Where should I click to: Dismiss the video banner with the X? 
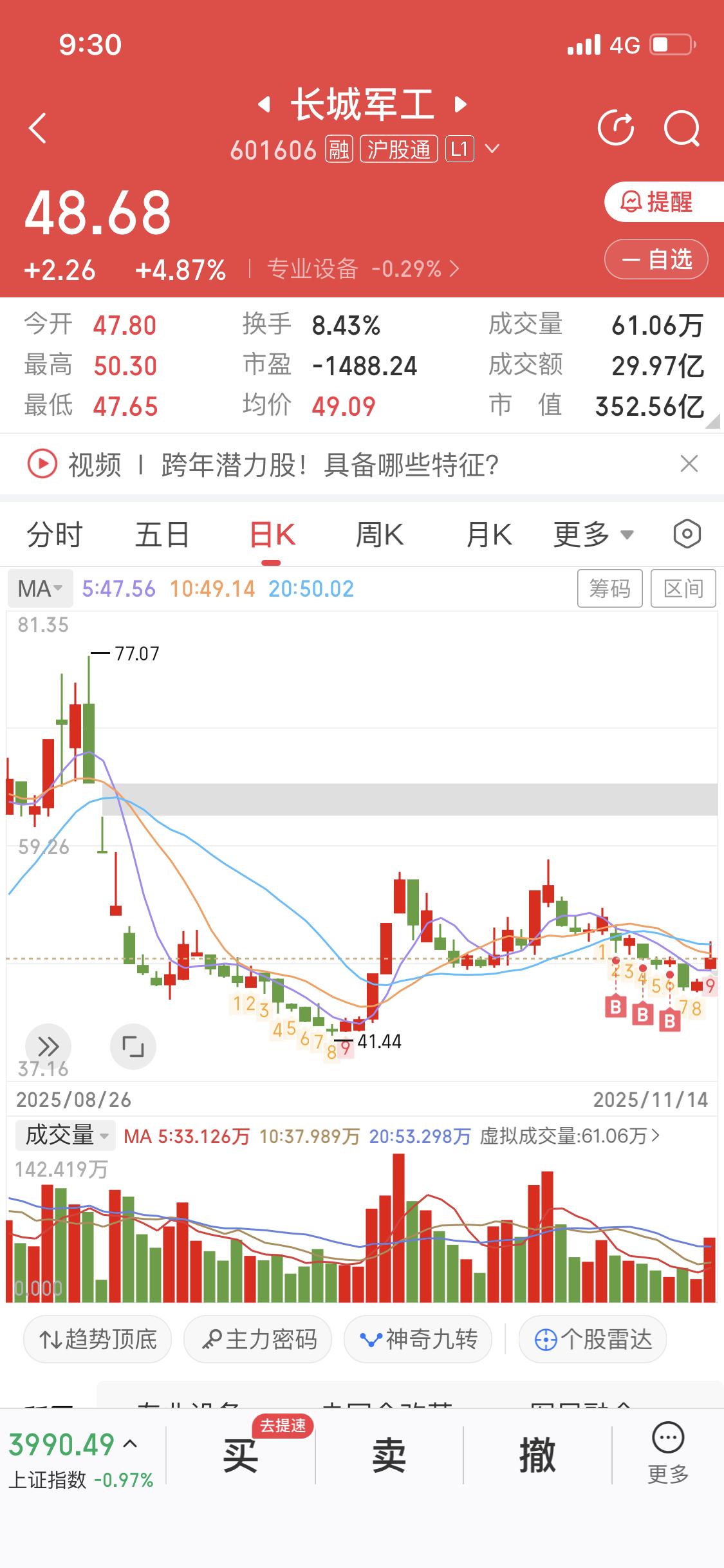click(x=687, y=465)
